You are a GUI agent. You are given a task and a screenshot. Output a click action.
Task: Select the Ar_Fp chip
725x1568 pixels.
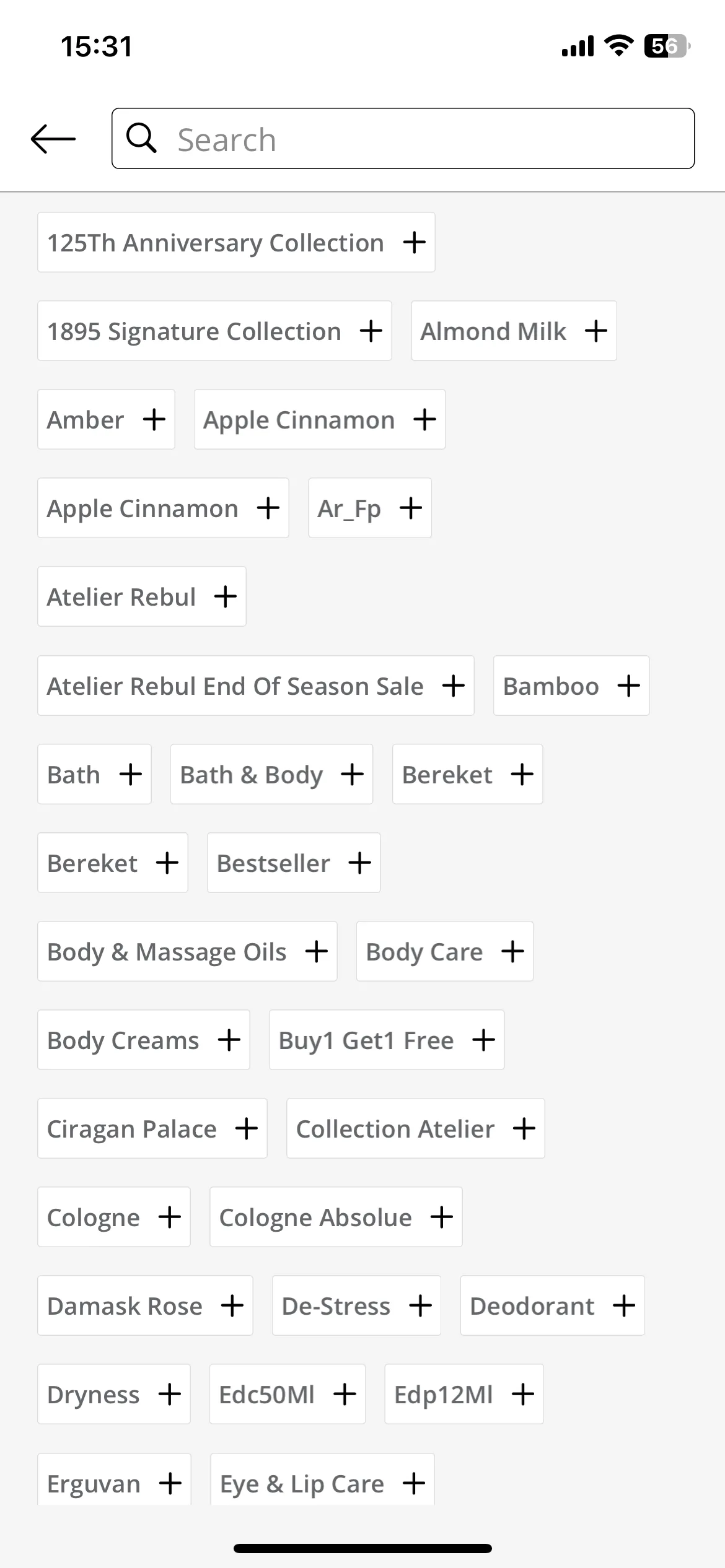click(x=370, y=508)
